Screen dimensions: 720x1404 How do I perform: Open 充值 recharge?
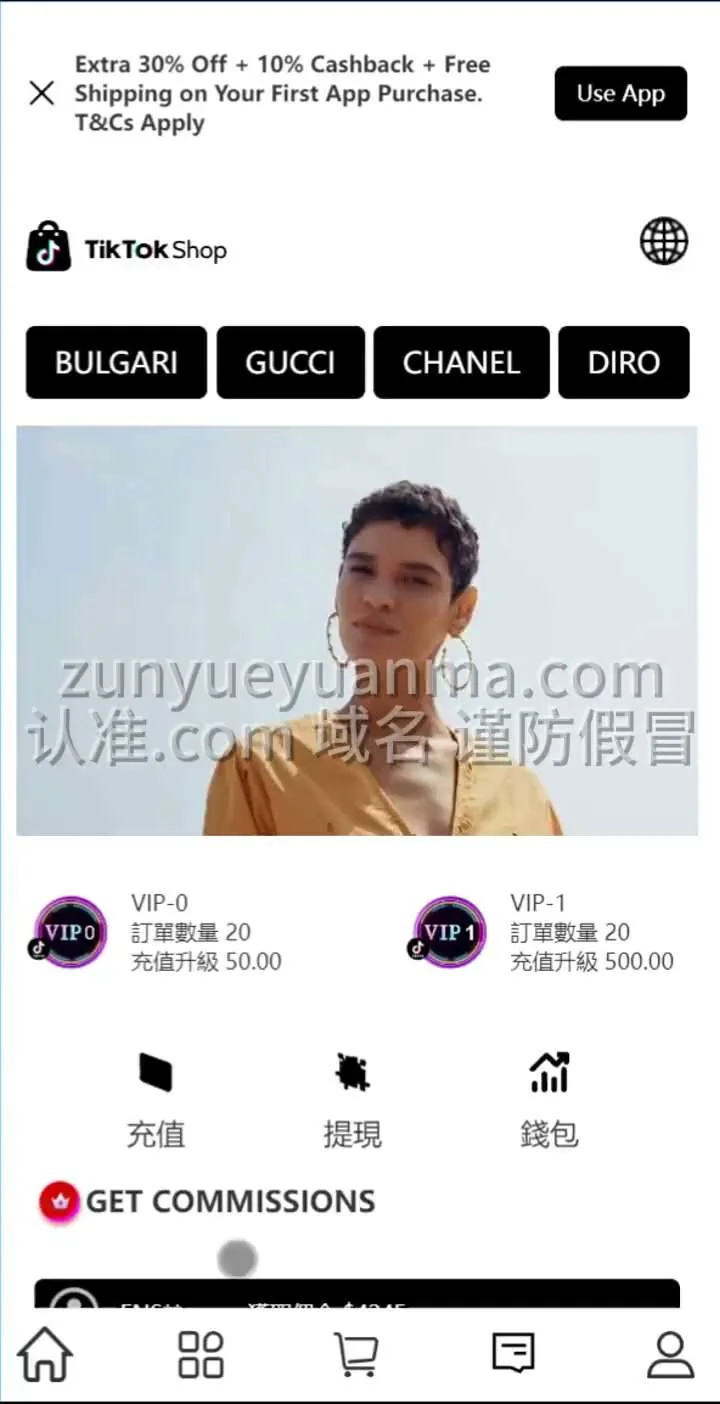tap(155, 1099)
